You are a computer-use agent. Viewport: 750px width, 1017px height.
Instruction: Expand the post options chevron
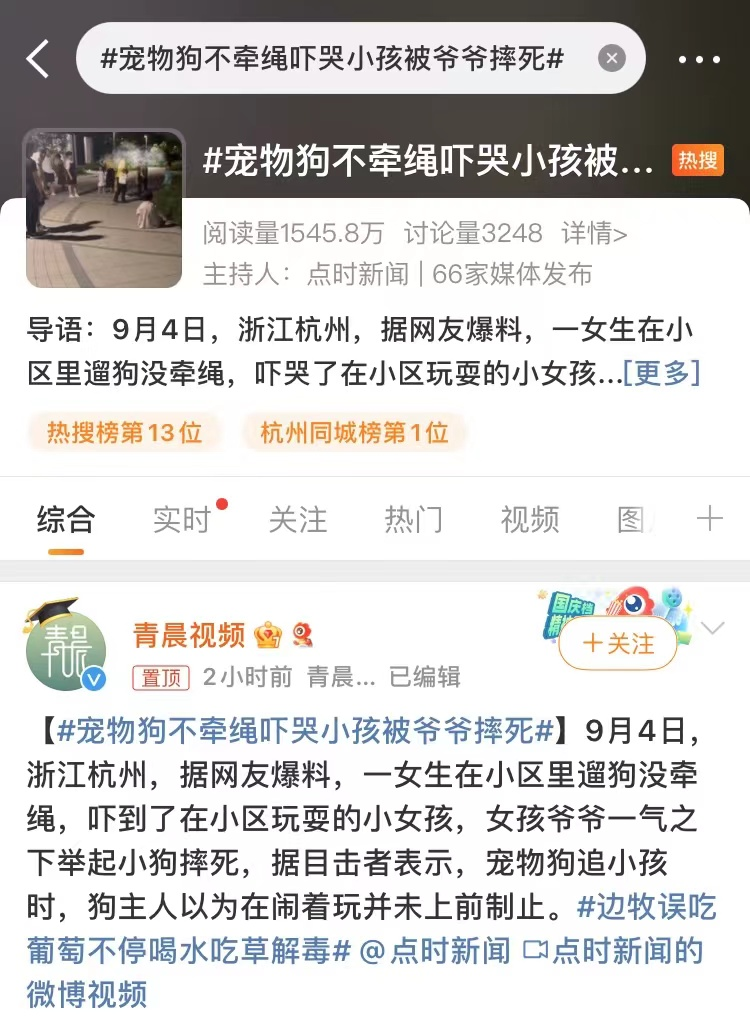(x=713, y=628)
